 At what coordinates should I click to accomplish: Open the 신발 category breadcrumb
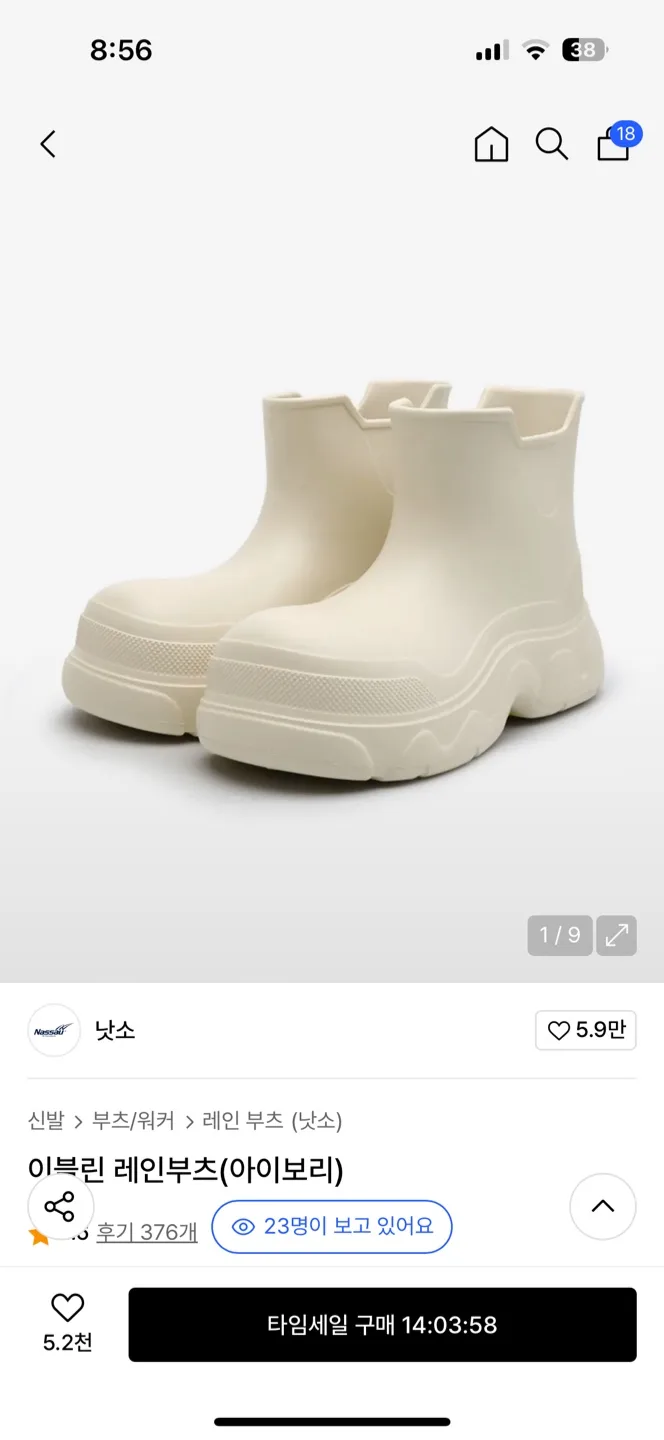[46, 1121]
